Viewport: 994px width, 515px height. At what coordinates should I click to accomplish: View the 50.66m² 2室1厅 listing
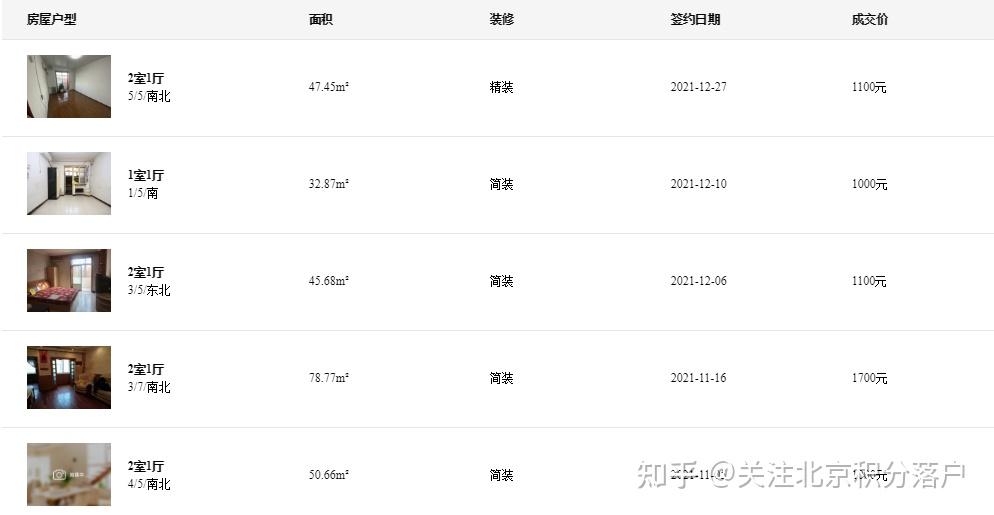coord(145,466)
